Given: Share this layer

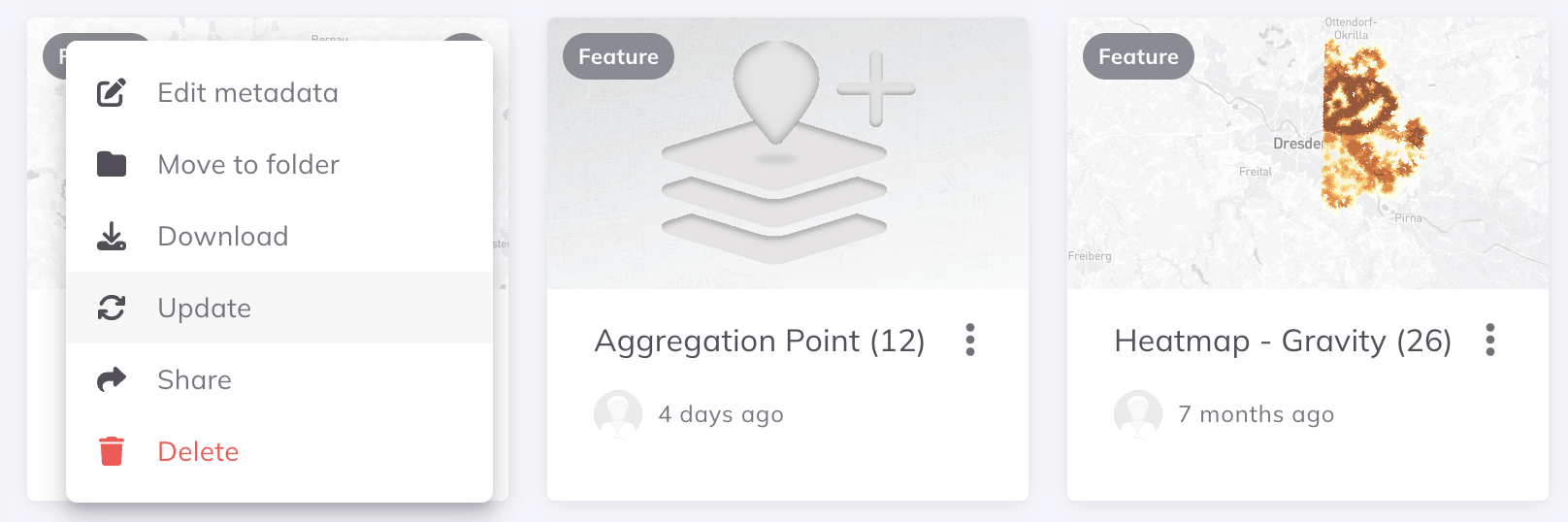Looking at the screenshot, I should (194, 380).
